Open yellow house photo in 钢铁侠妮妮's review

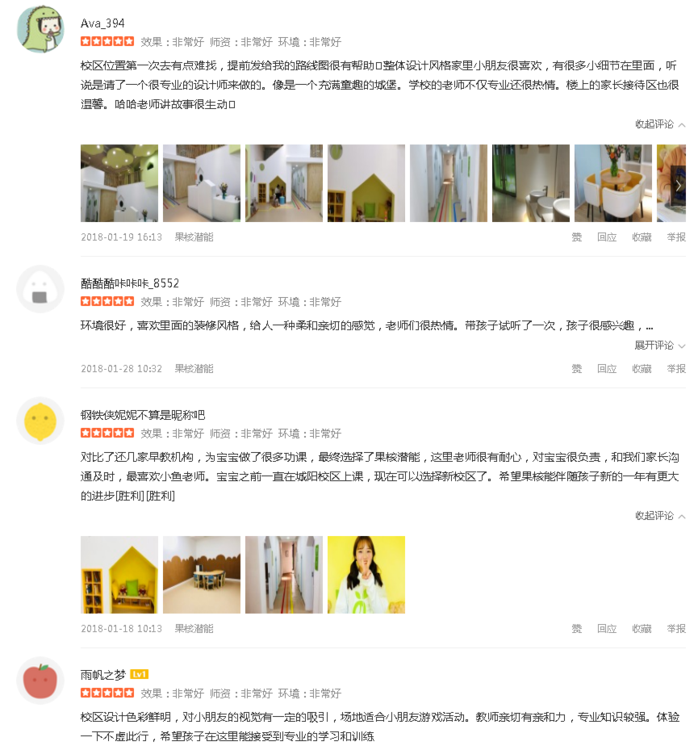pos(119,574)
